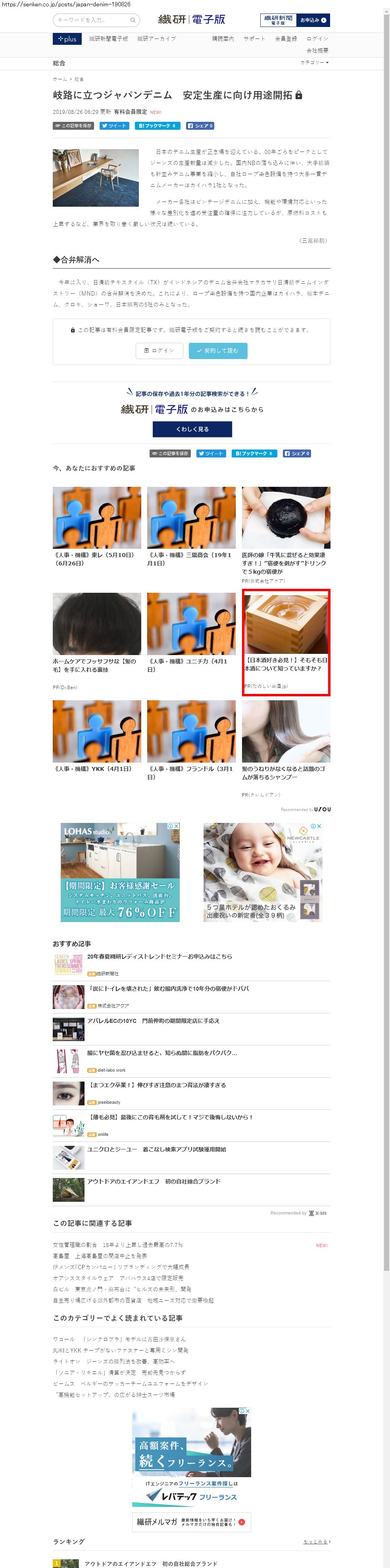The image size is (390, 1568).
Task: Expand the カテゴリー dropdown
Action: [x=314, y=63]
